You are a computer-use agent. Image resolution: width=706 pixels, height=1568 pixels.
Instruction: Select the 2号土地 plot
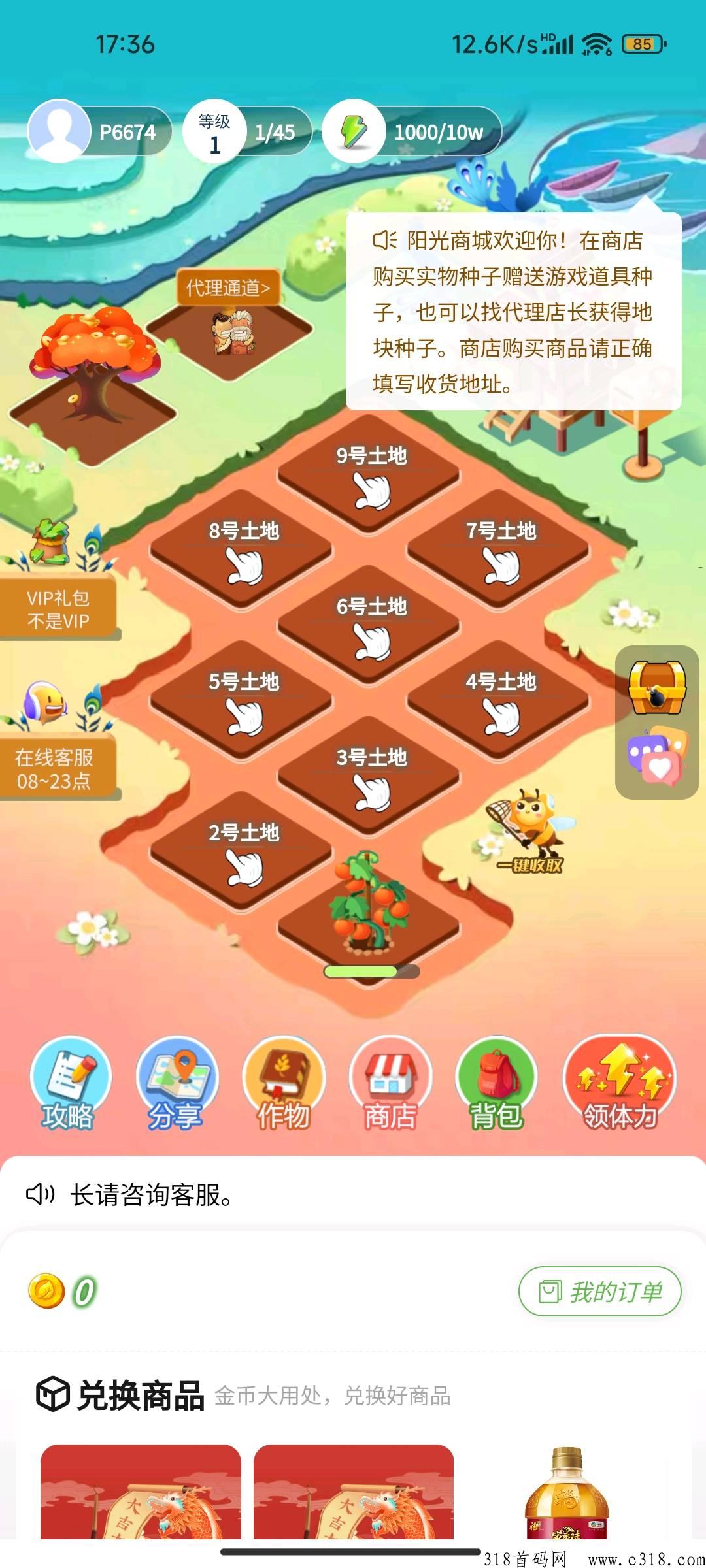pos(243,852)
